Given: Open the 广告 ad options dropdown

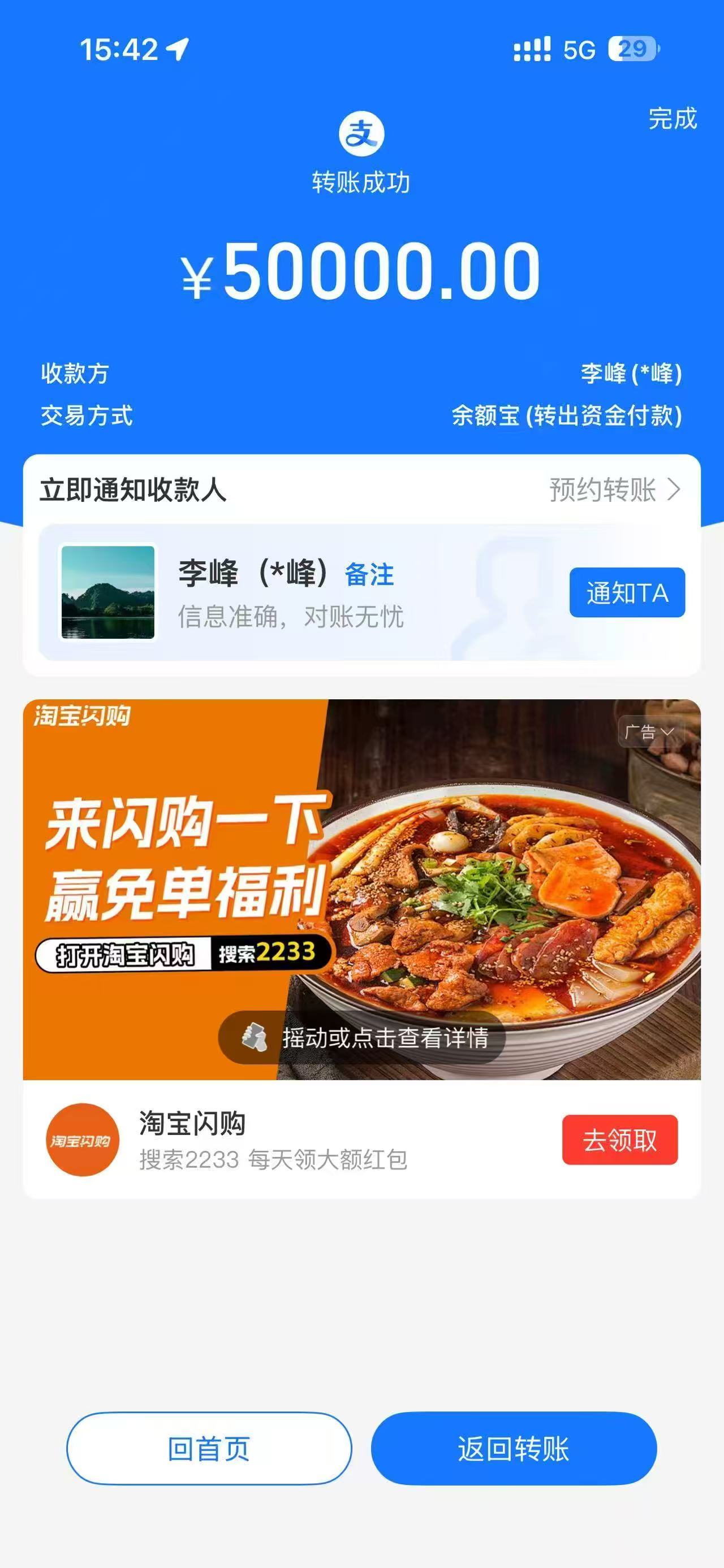Looking at the screenshot, I should (x=649, y=731).
